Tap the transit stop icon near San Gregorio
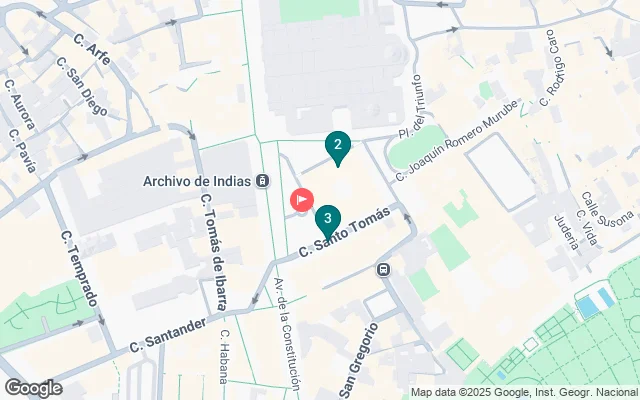The height and width of the screenshot is (400, 640). pos(383,269)
